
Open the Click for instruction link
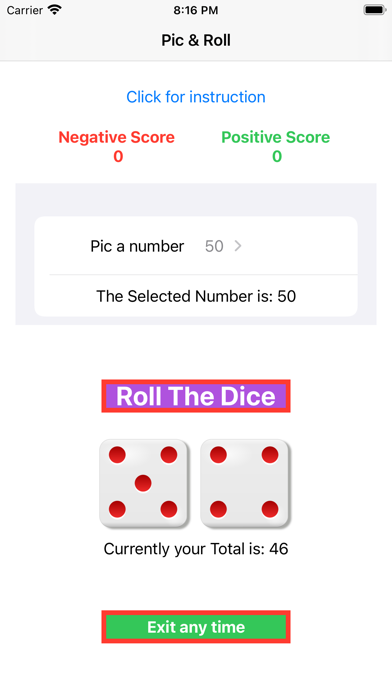click(196, 97)
